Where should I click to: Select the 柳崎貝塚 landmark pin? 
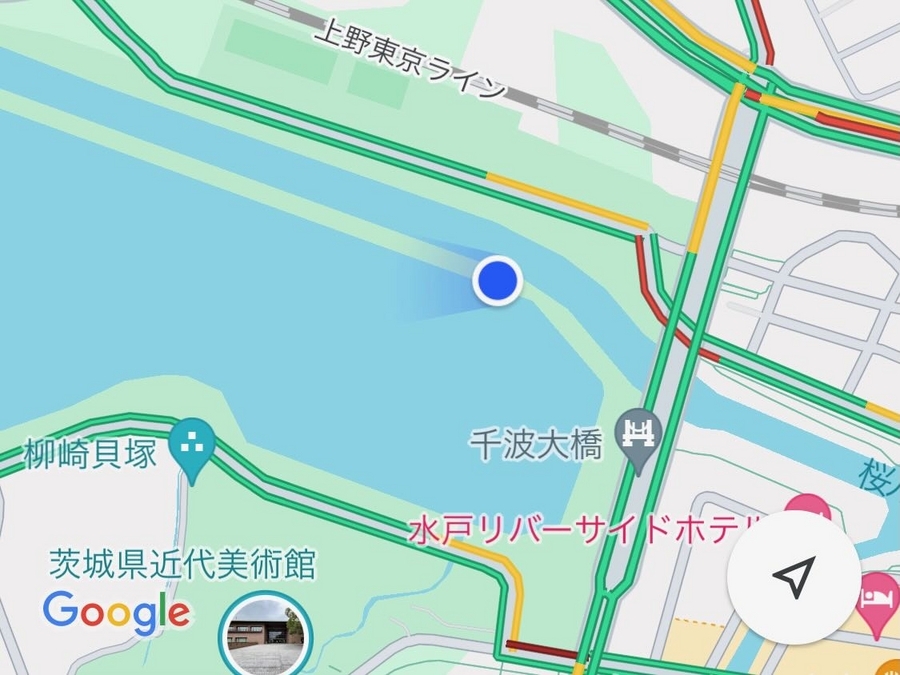tap(191, 444)
